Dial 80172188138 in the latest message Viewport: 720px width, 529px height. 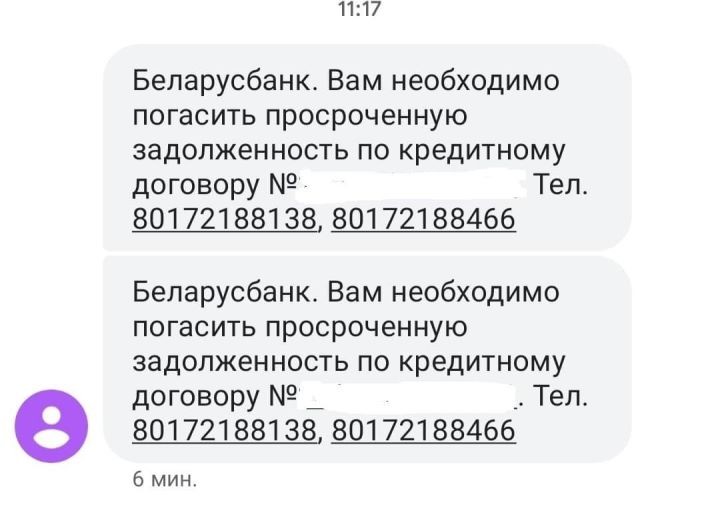click(x=224, y=431)
